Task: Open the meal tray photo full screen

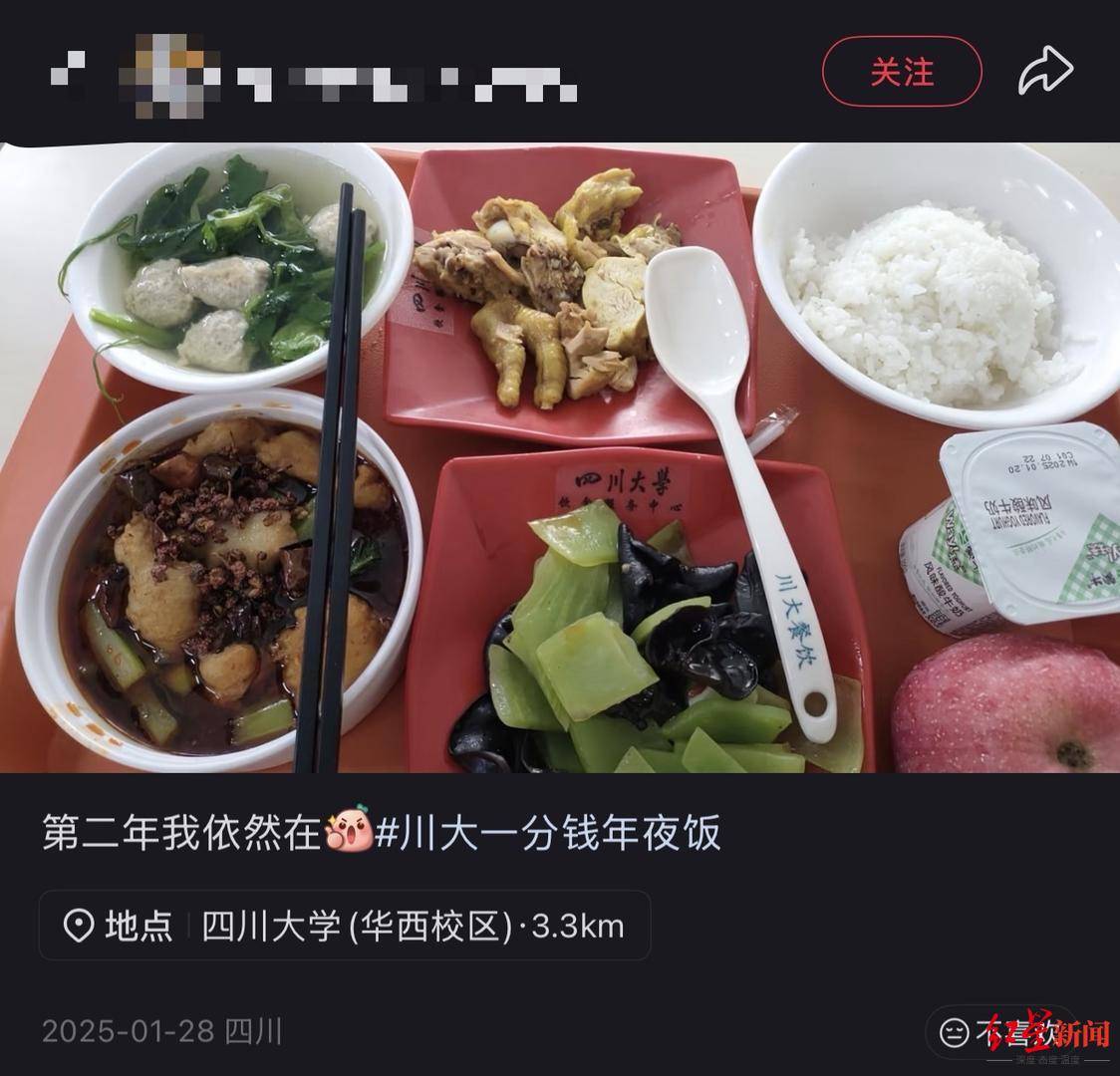Action: (560, 458)
